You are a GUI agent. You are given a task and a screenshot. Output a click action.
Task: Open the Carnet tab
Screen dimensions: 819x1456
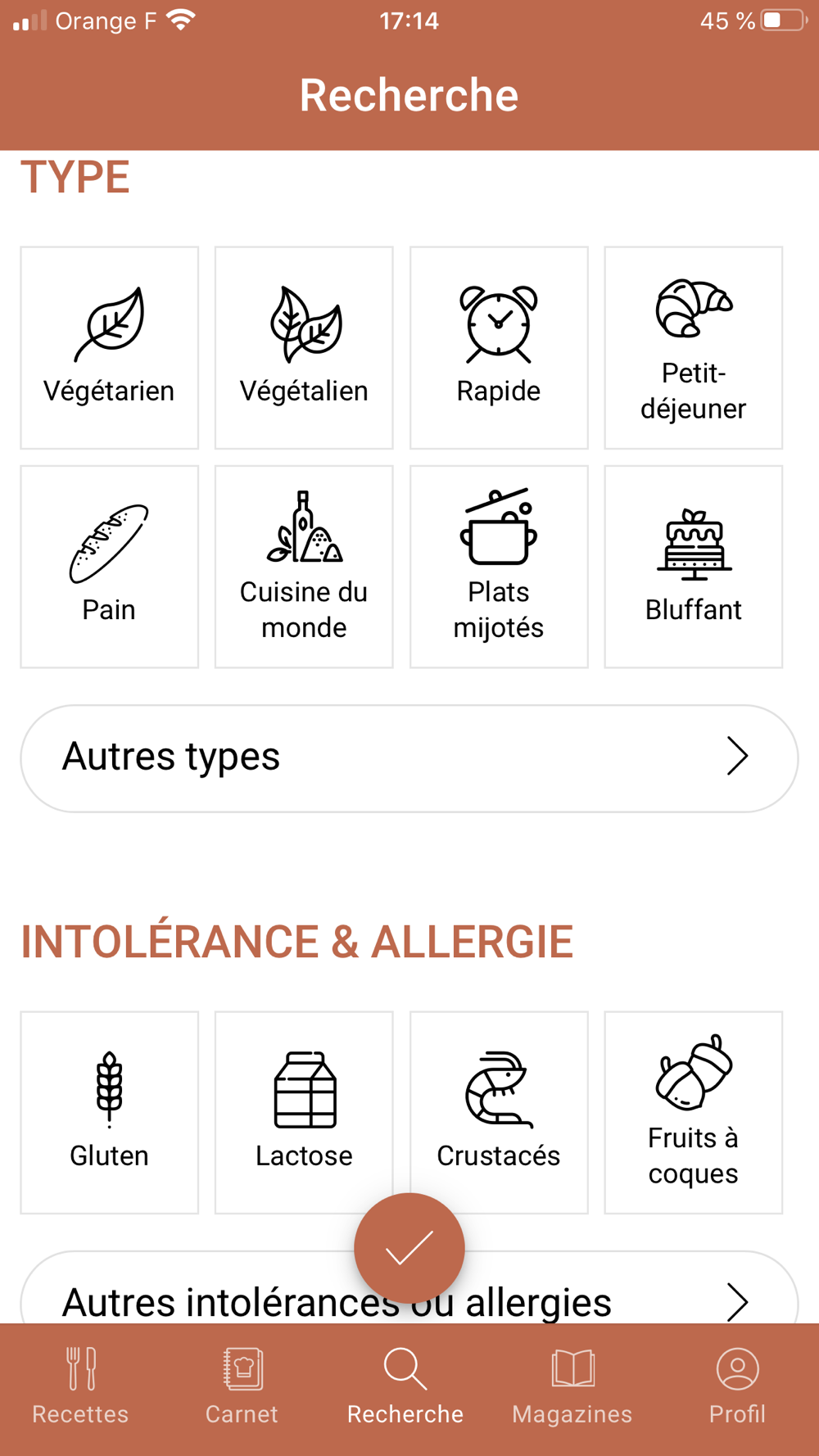(242, 1387)
